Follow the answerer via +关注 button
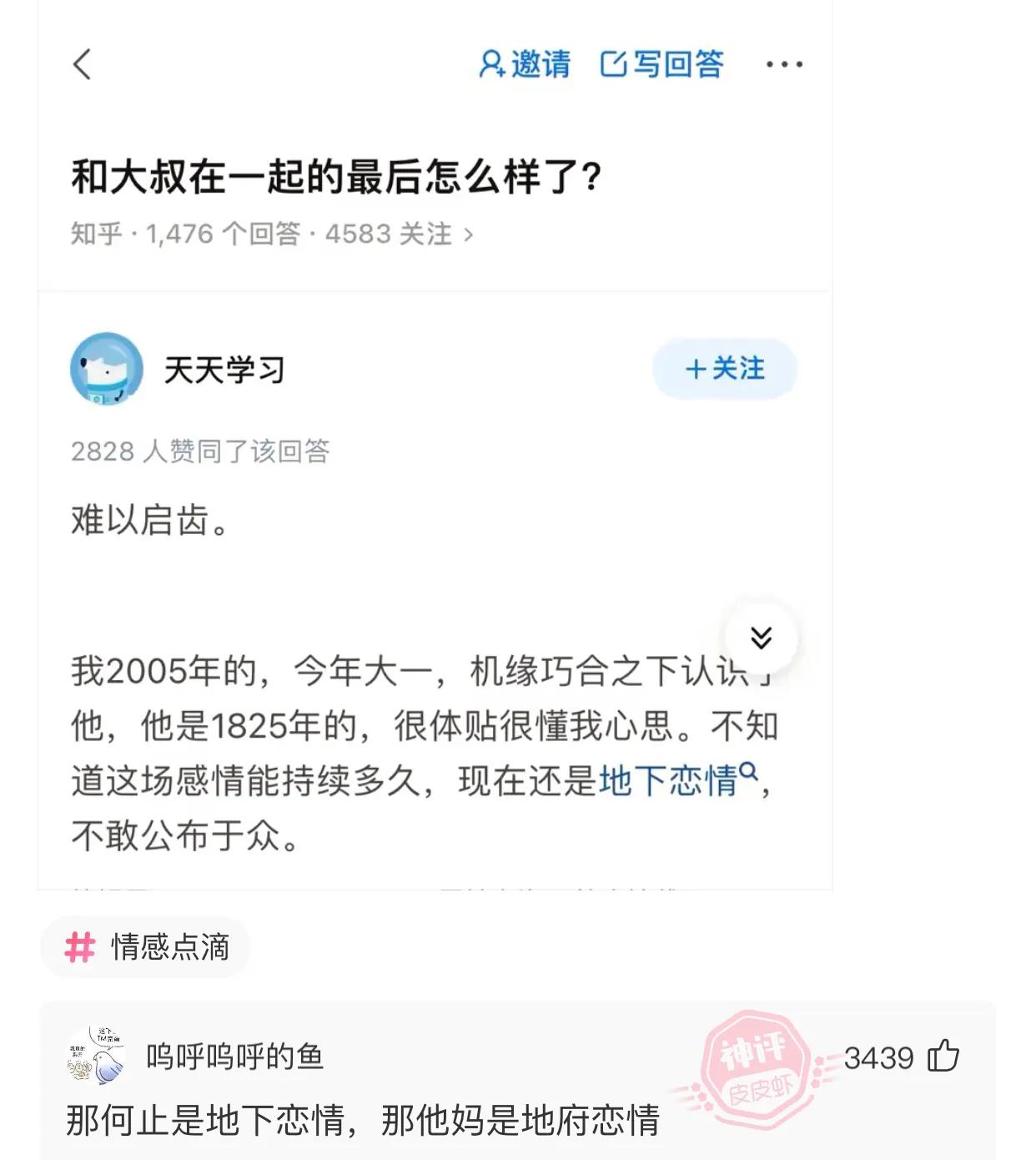This screenshot has width=1036, height=1160. coord(724,368)
